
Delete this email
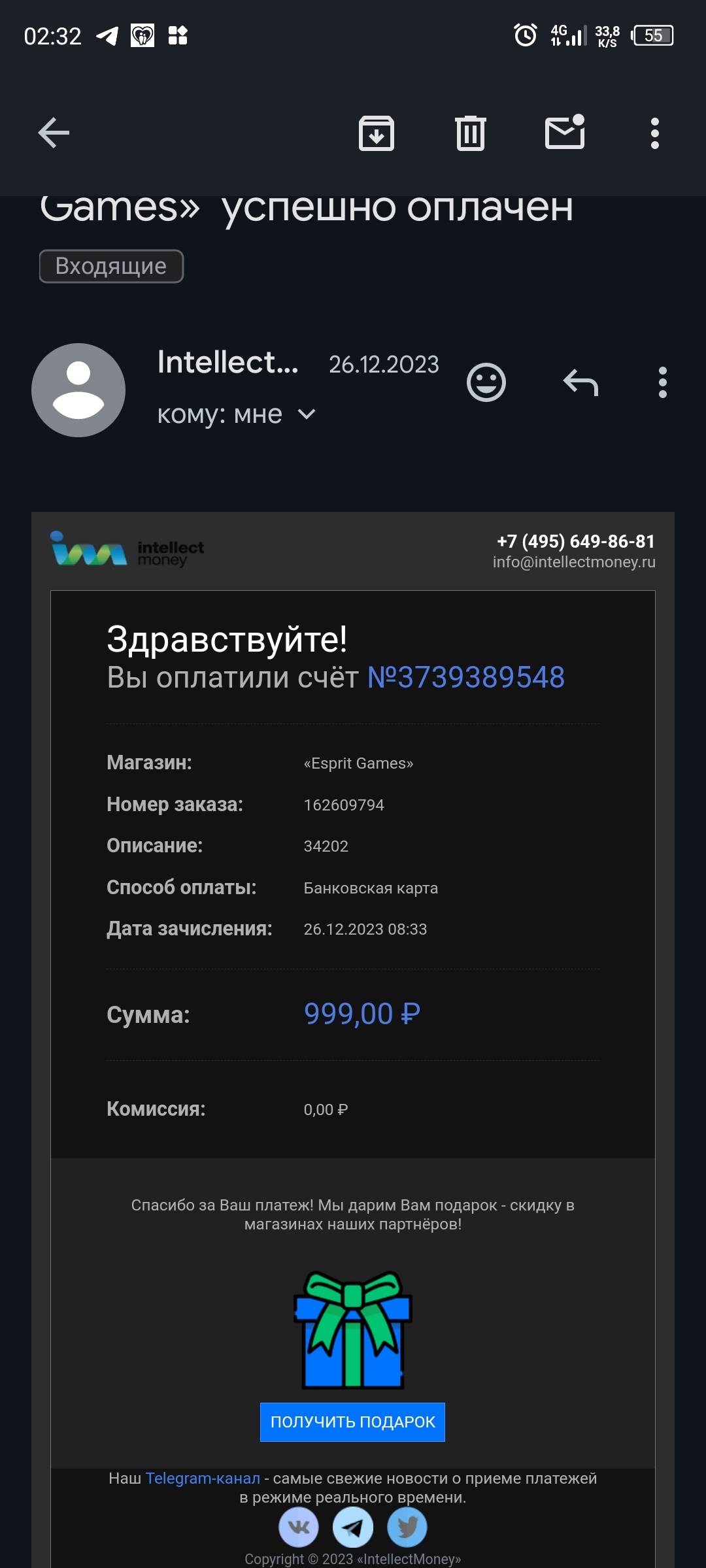click(471, 133)
